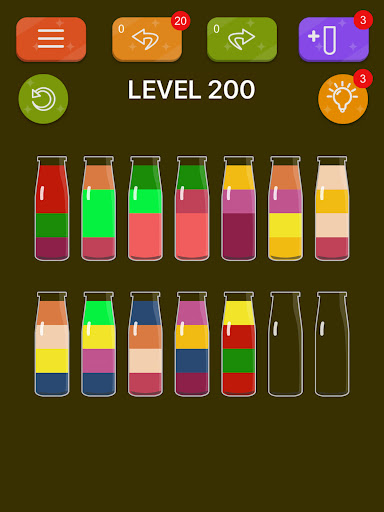The width and height of the screenshot is (384, 512).
Task: Open the hamburger menu button
Action: click(51, 39)
